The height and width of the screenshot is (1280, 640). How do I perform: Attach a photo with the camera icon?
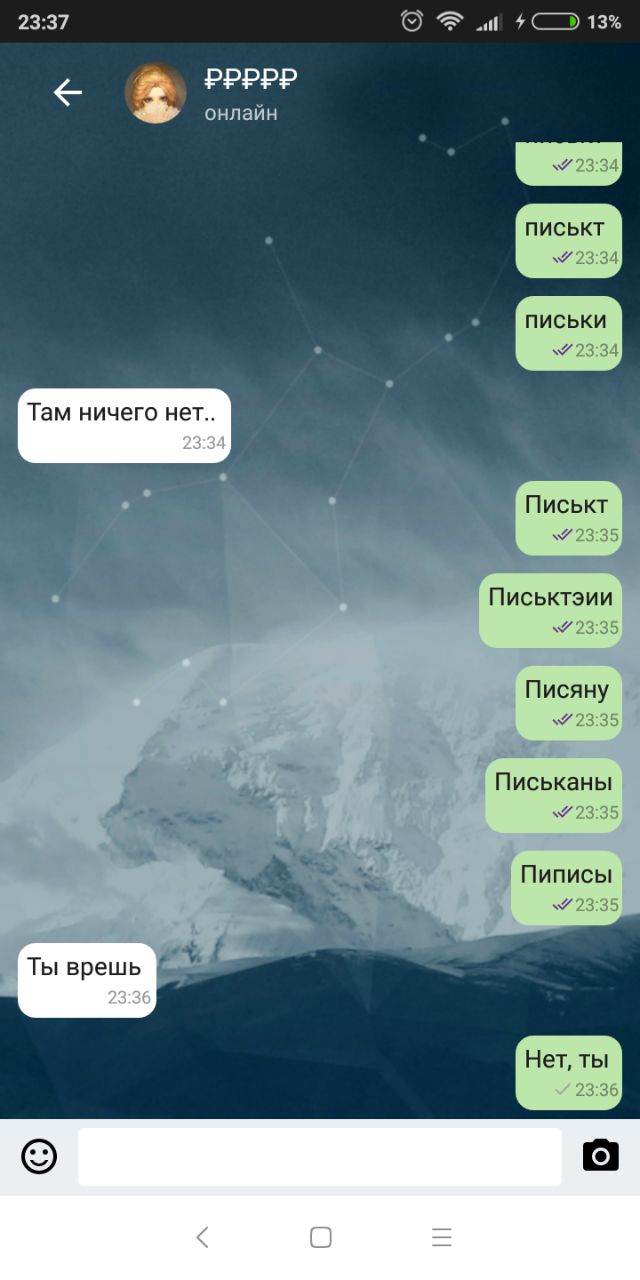(x=601, y=1155)
